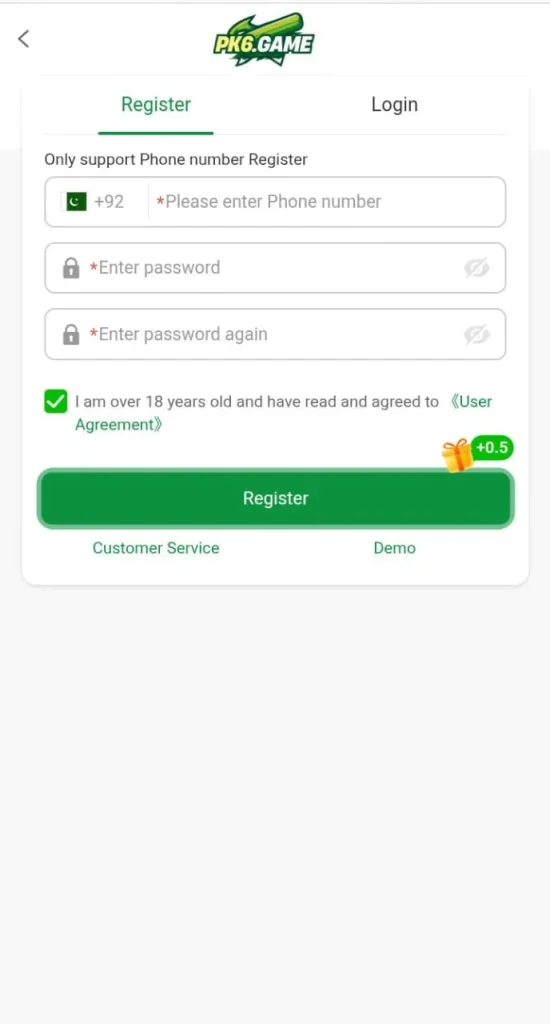
Task: Contact Customer Service
Action: 156,548
